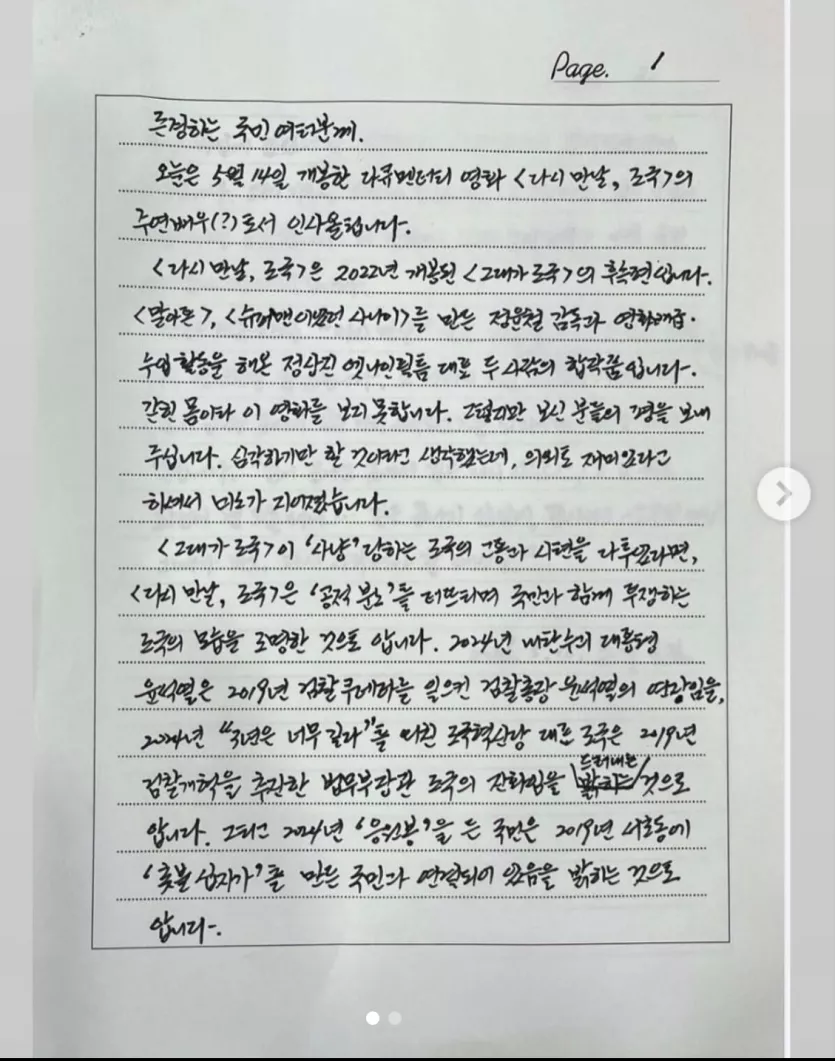Select the second page indicator dot
Image resolution: width=835 pixels, height=1061 pixels.
click(395, 1018)
